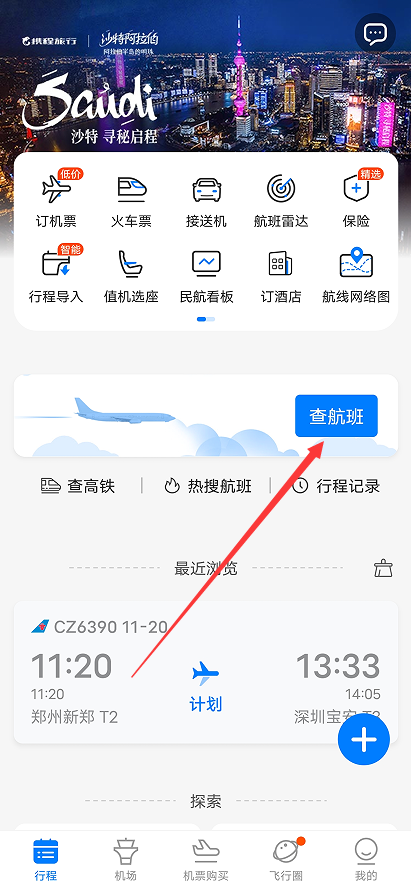The width and height of the screenshot is (411, 883).
Task: Switch to the 机场 tab
Action: pos(125,859)
